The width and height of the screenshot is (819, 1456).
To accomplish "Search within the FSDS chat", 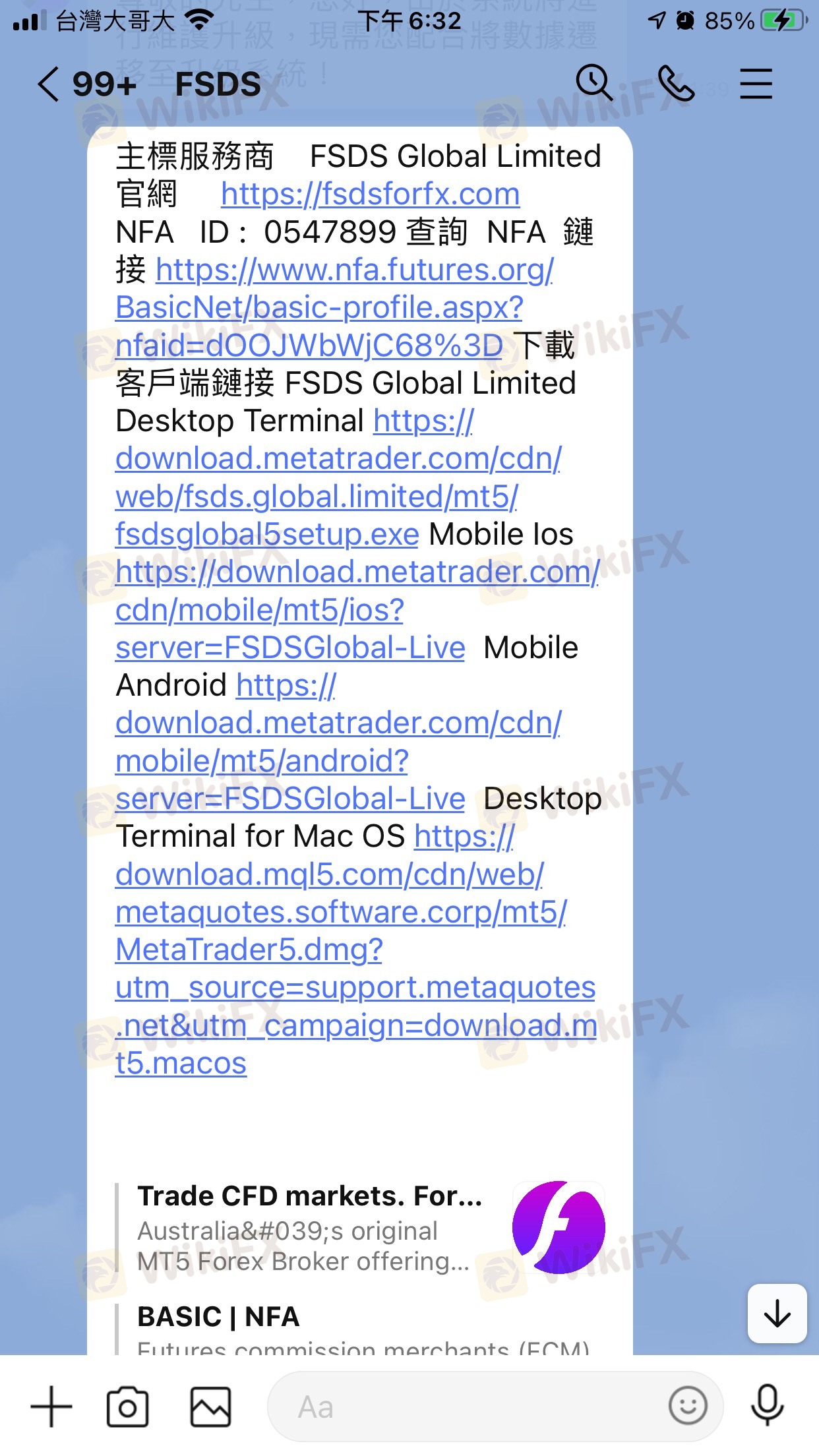I will (x=594, y=84).
